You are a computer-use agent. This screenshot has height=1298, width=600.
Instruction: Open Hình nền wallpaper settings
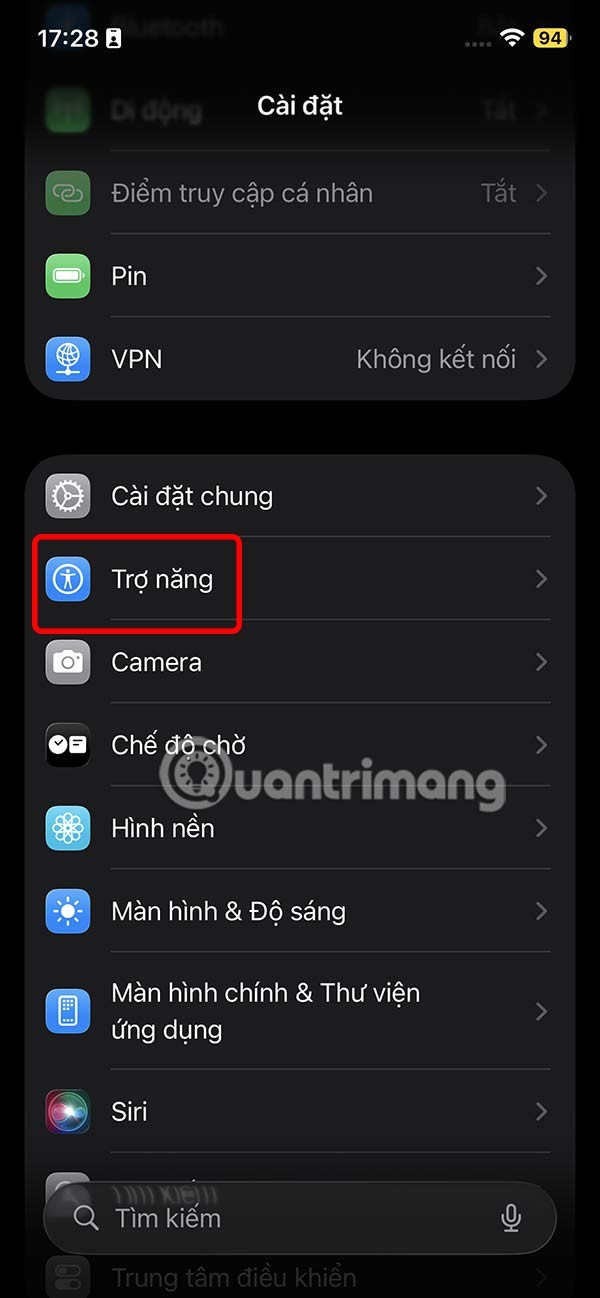pyautogui.click(x=300, y=828)
